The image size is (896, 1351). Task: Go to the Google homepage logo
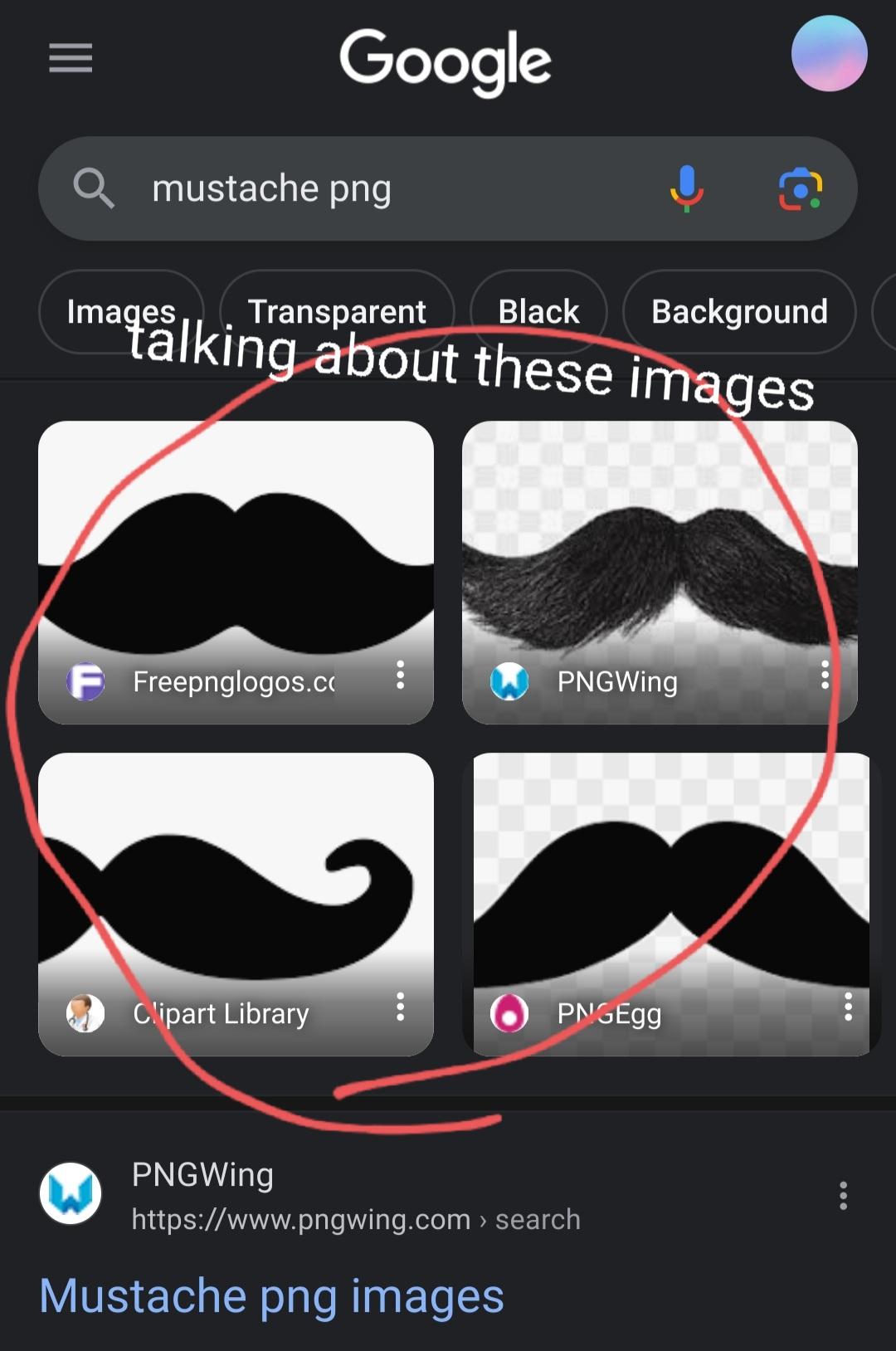click(x=446, y=60)
